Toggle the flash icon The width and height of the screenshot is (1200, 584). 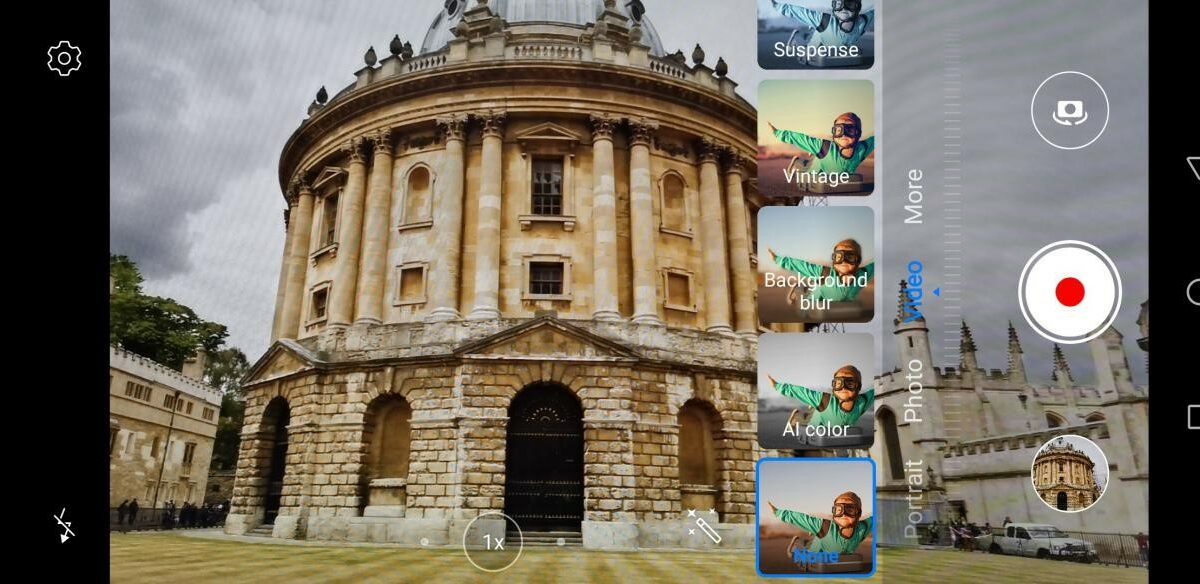[x=64, y=525]
